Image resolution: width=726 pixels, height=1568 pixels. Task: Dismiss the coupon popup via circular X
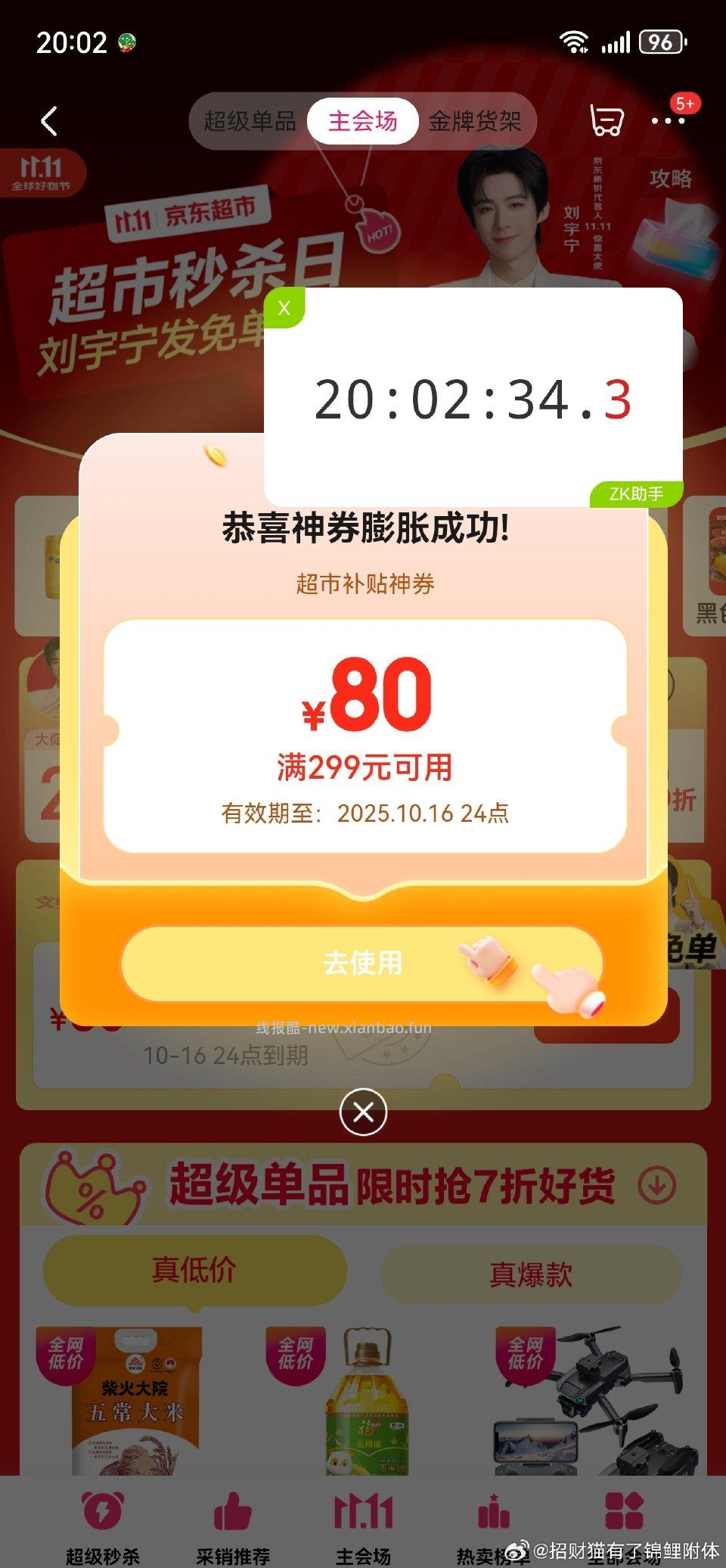coord(363,1113)
